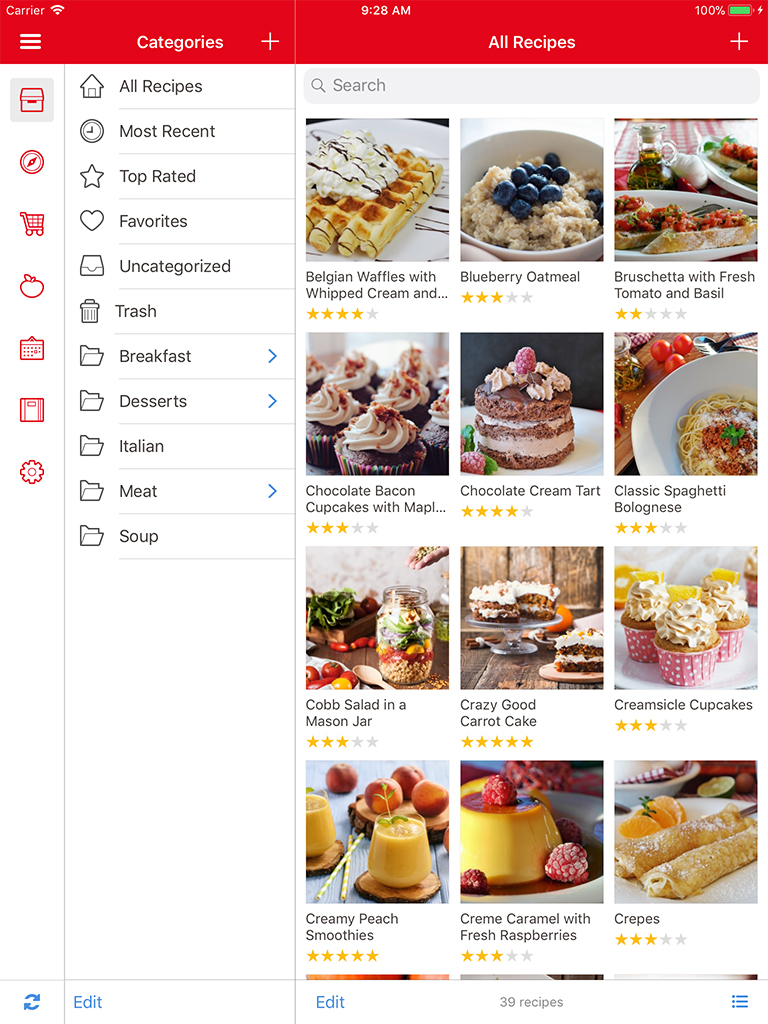Viewport: 768px width, 1024px height.
Task: Open the Favorites category
Action: 153,221
